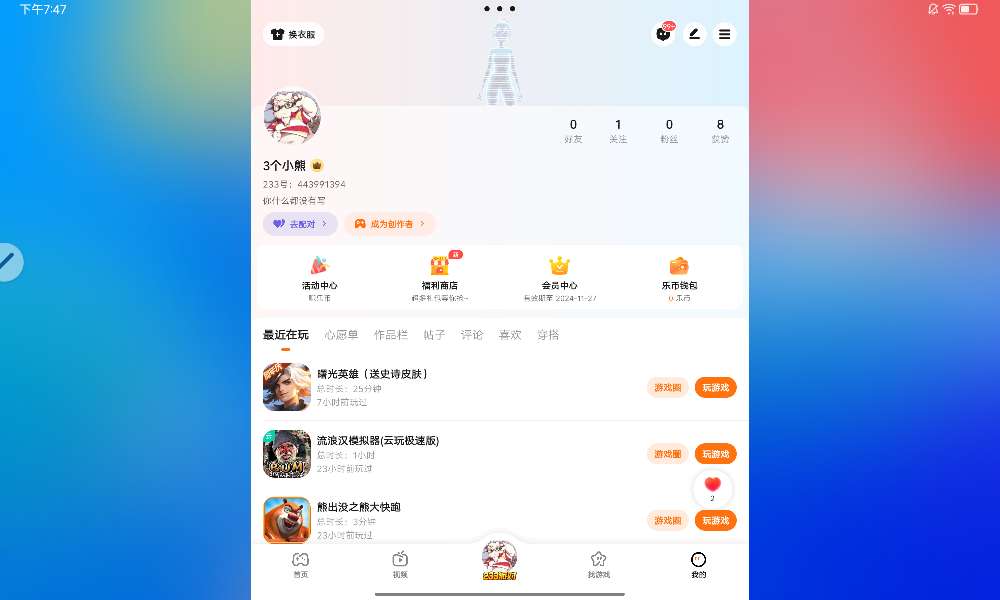This screenshot has width=1000, height=600.
Task: Switch to the 作品栏 tab
Action: 391,335
